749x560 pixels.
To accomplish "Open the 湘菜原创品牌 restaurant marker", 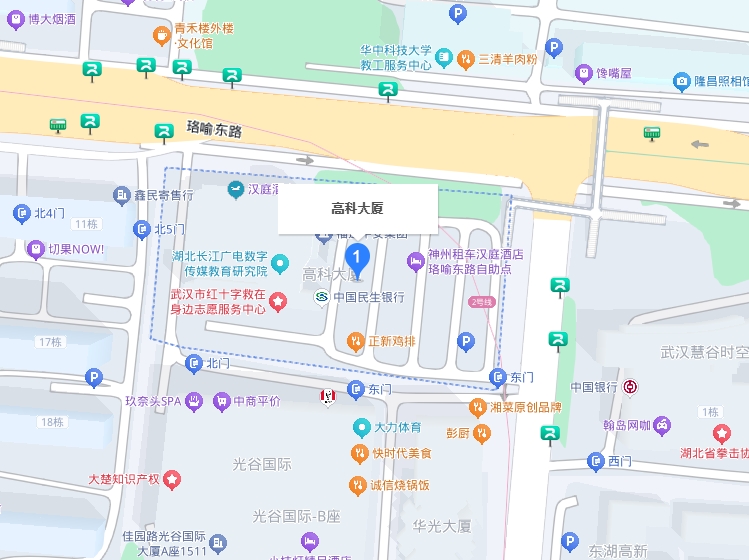I will (479, 407).
